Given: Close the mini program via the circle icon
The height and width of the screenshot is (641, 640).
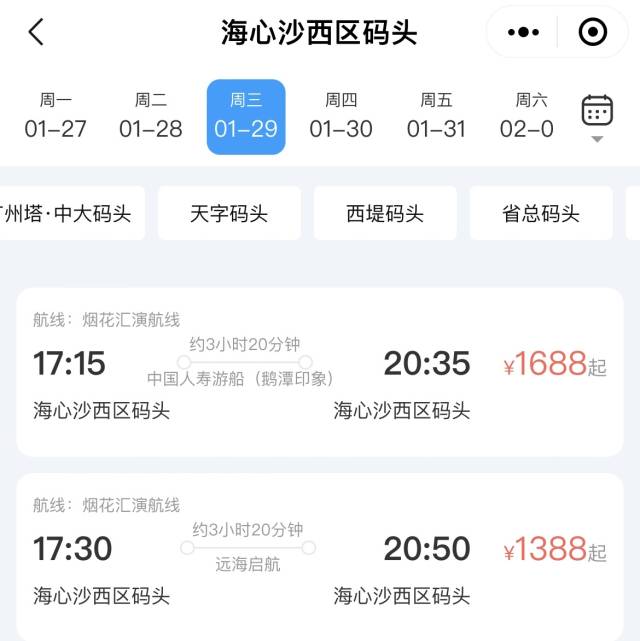Looking at the screenshot, I should point(593,32).
